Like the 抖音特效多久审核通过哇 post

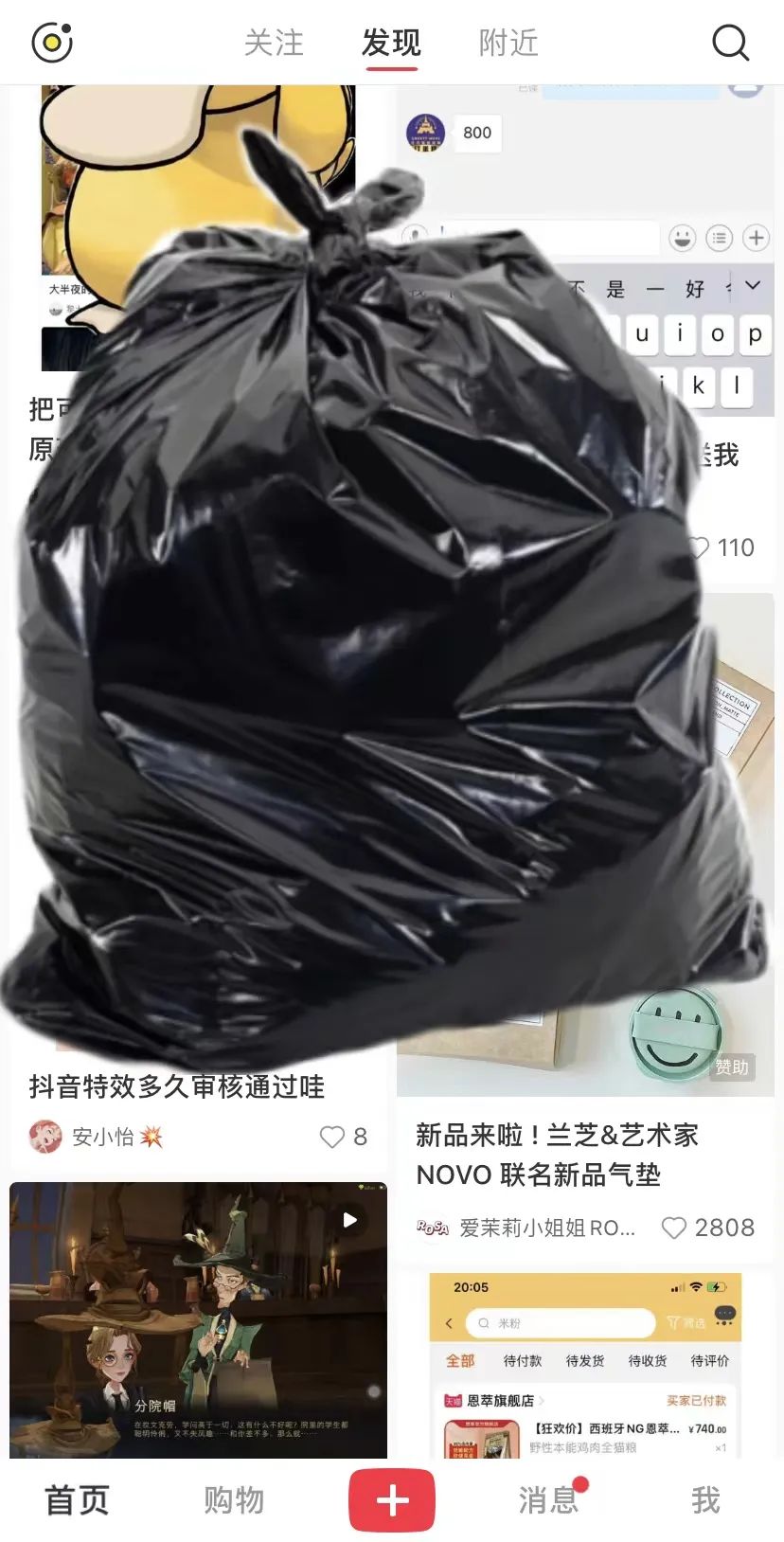click(332, 1137)
